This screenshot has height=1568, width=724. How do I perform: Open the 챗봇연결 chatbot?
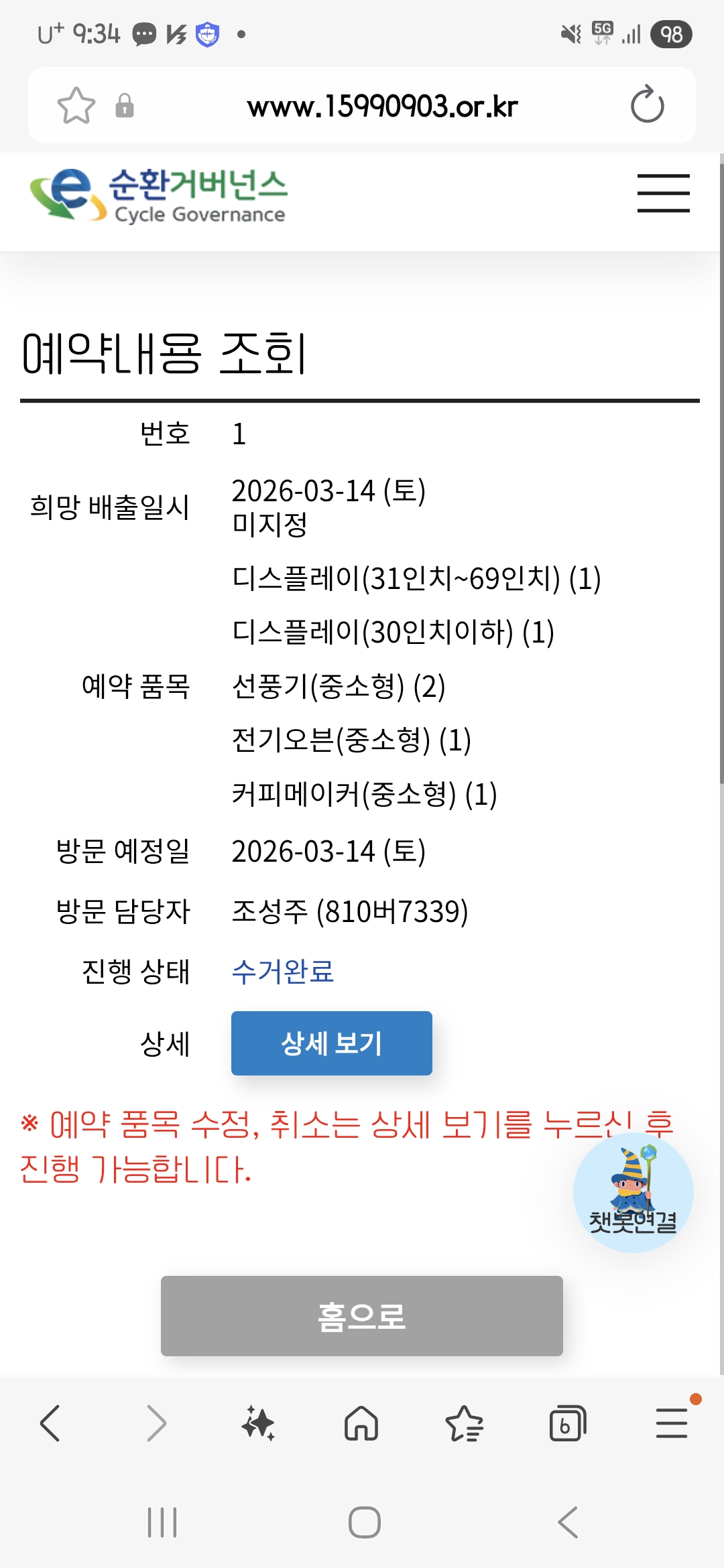[x=633, y=1192]
